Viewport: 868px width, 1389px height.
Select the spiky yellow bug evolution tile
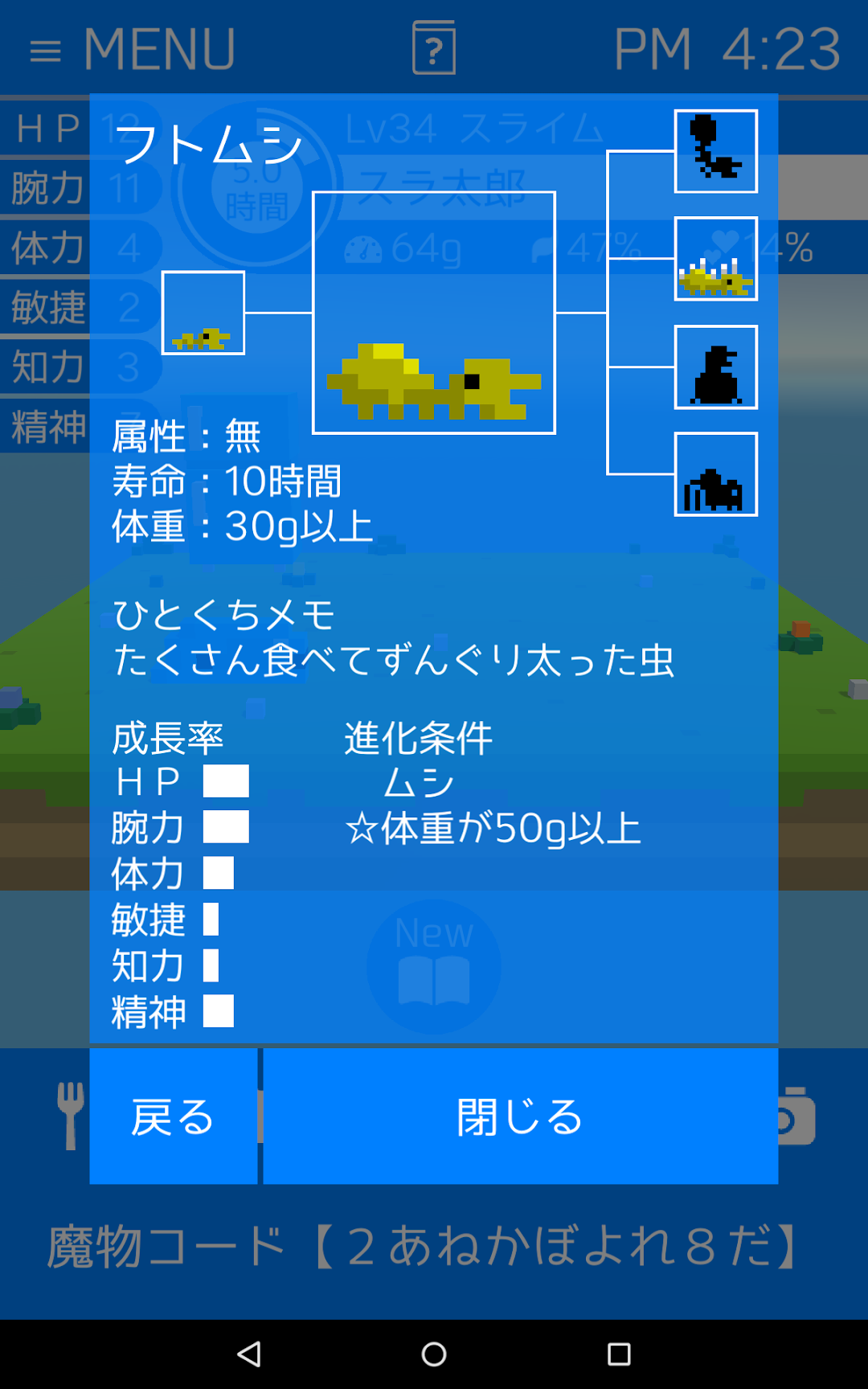click(x=716, y=259)
